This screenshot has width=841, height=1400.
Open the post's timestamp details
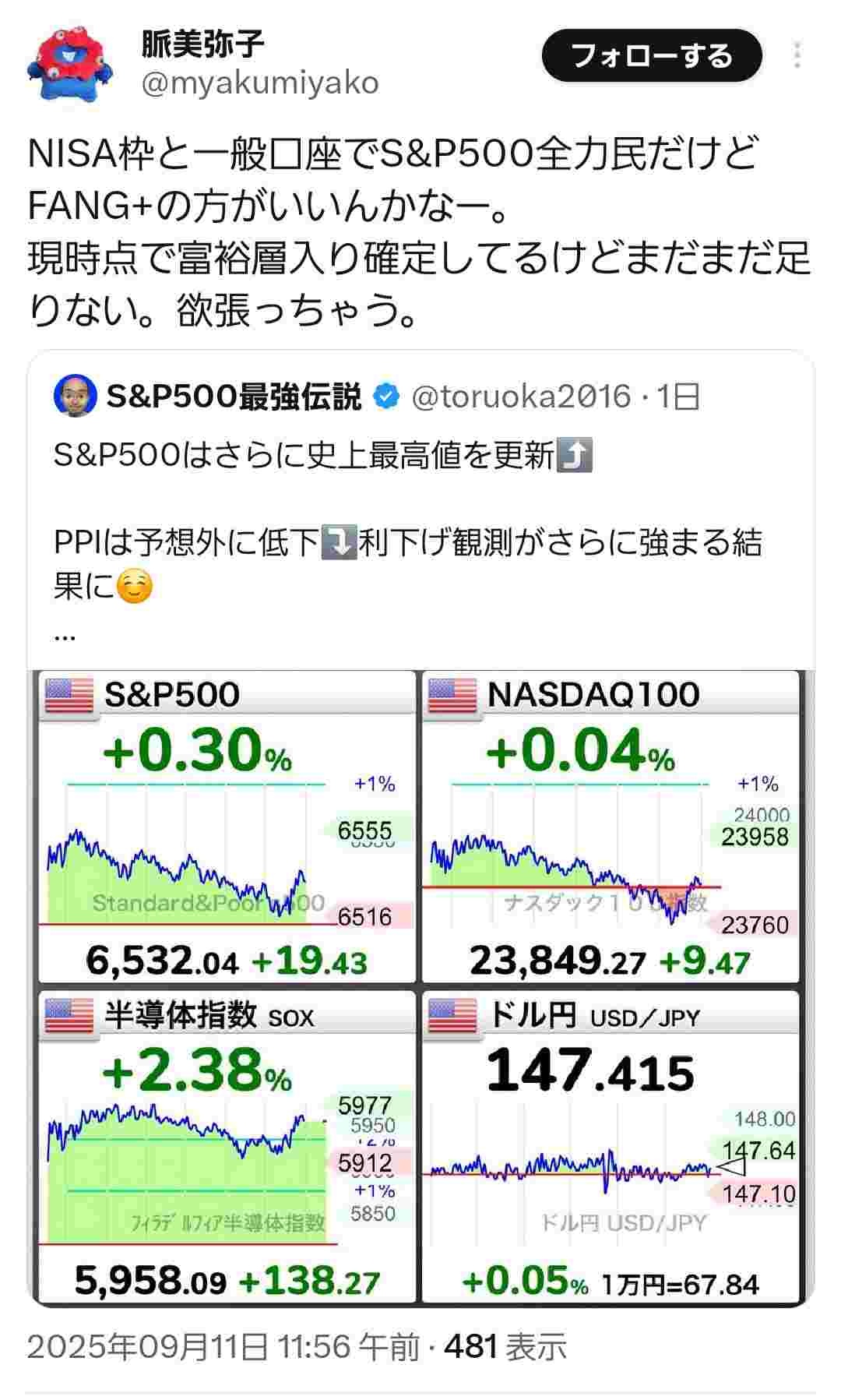(223, 1347)
